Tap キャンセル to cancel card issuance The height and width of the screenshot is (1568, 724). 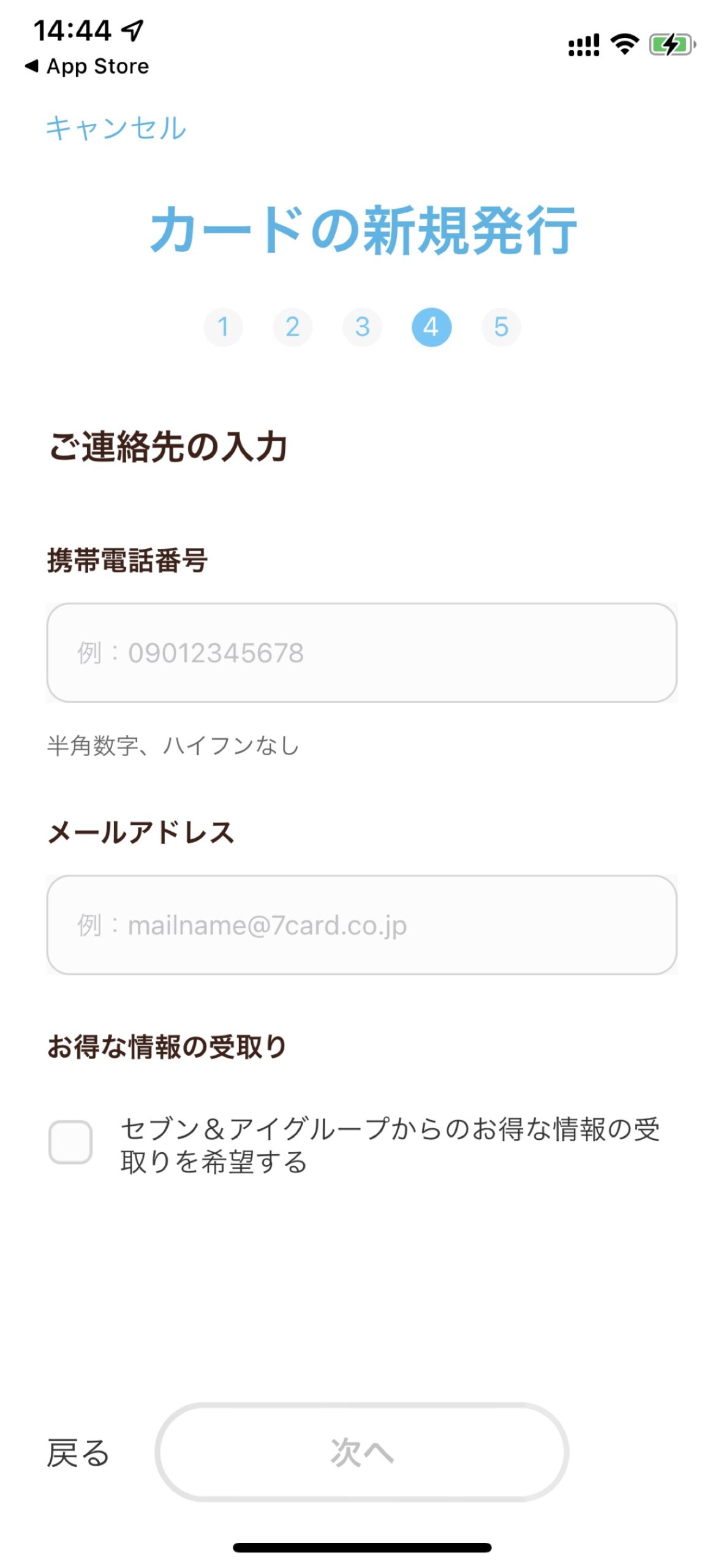pos(116,129)
